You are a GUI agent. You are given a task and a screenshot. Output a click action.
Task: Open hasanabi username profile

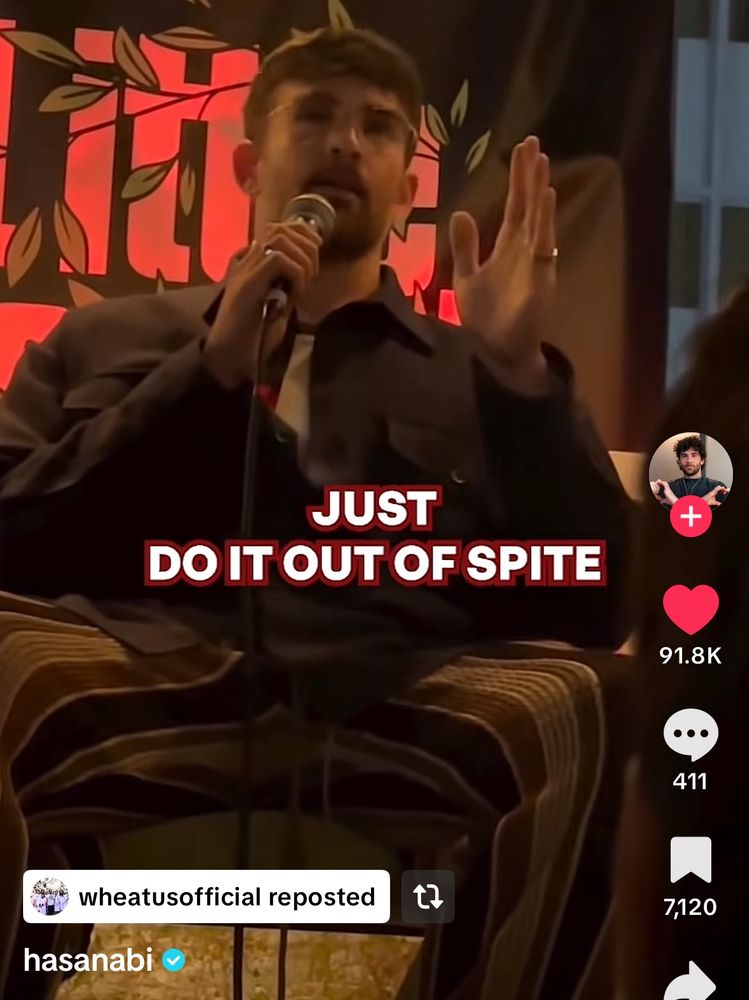88,960
